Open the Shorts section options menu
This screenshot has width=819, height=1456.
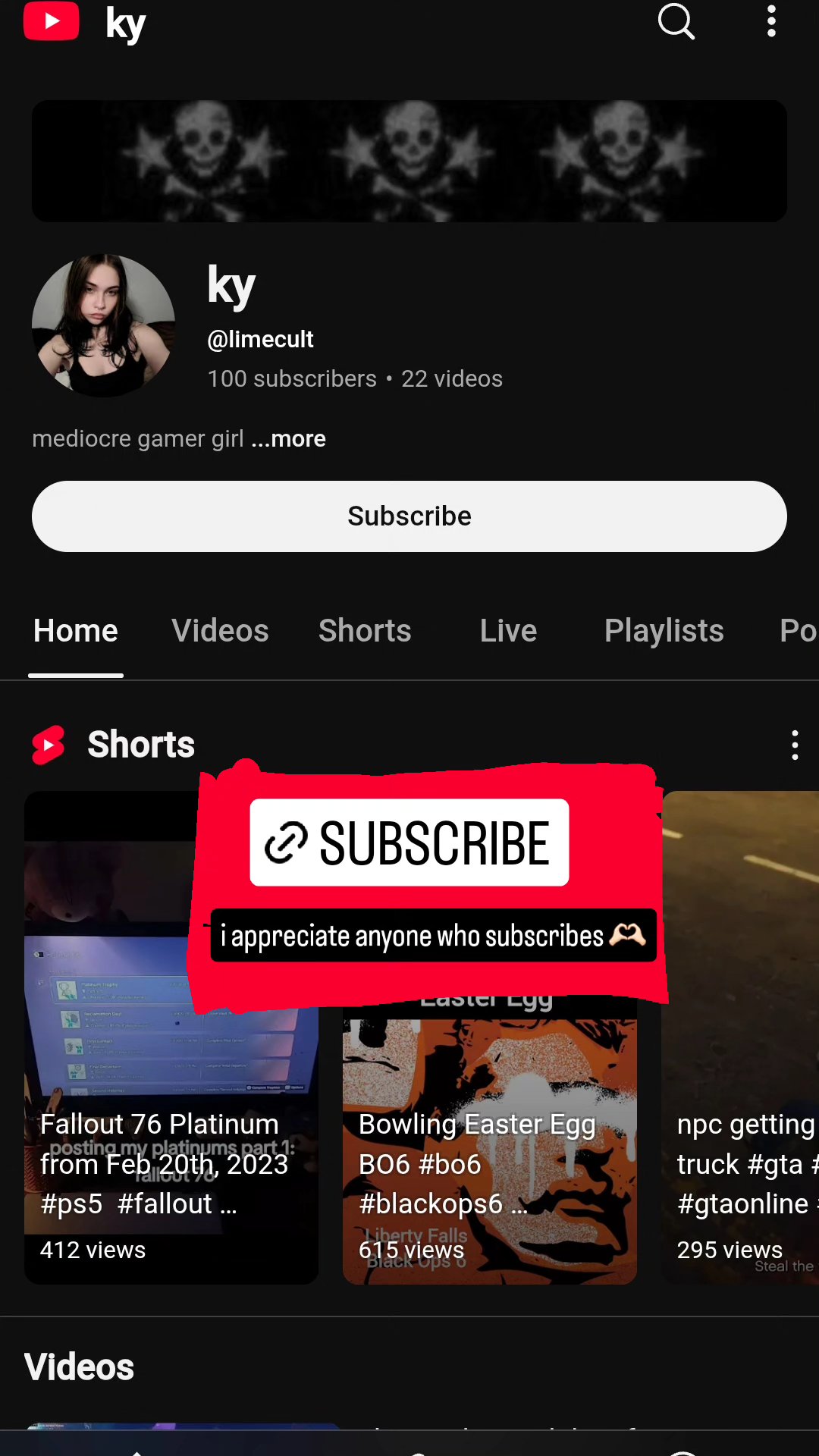pos(795,745)
